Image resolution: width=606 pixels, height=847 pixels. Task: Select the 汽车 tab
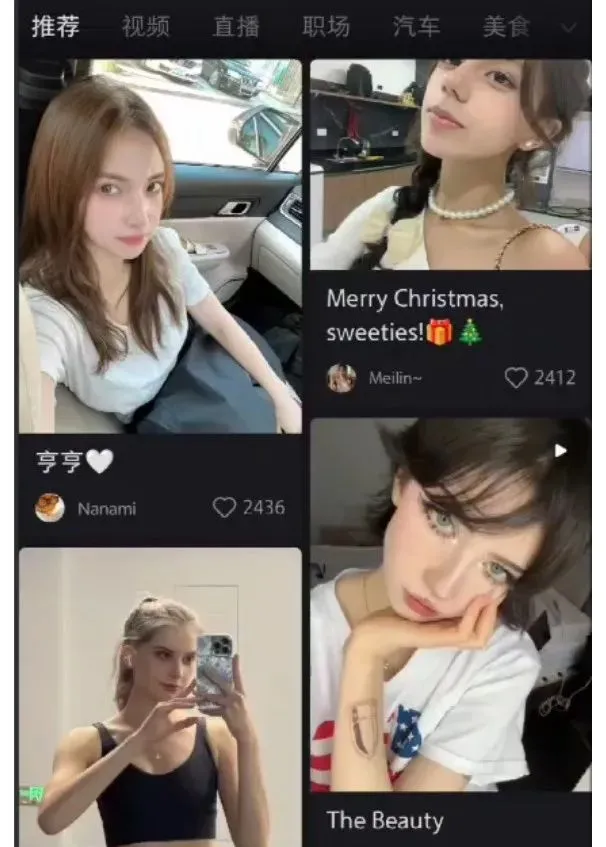pyautogui.click(x=416, y=27)
